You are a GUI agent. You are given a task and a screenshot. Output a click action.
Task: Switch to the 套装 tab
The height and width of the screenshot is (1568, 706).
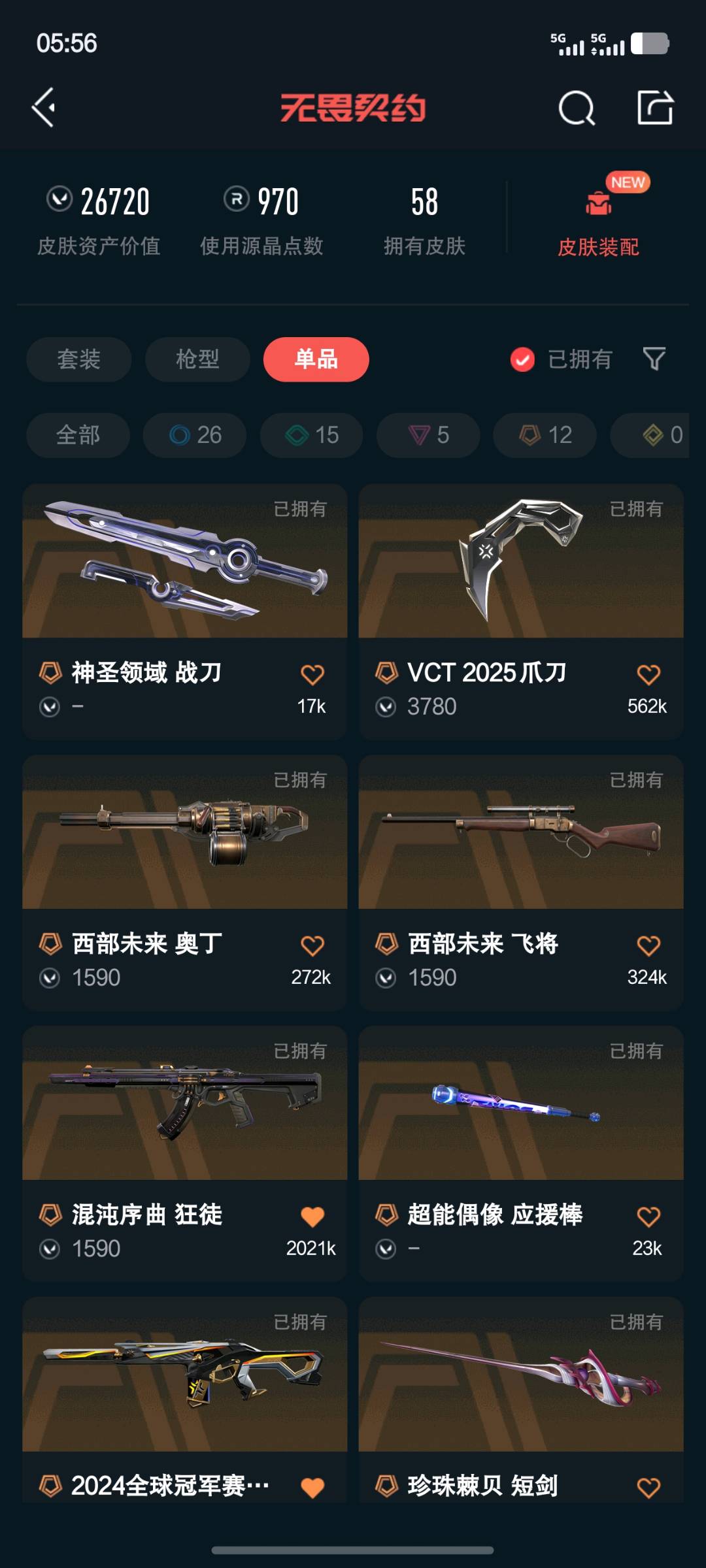pyautogui.click(x=78, y=359)
